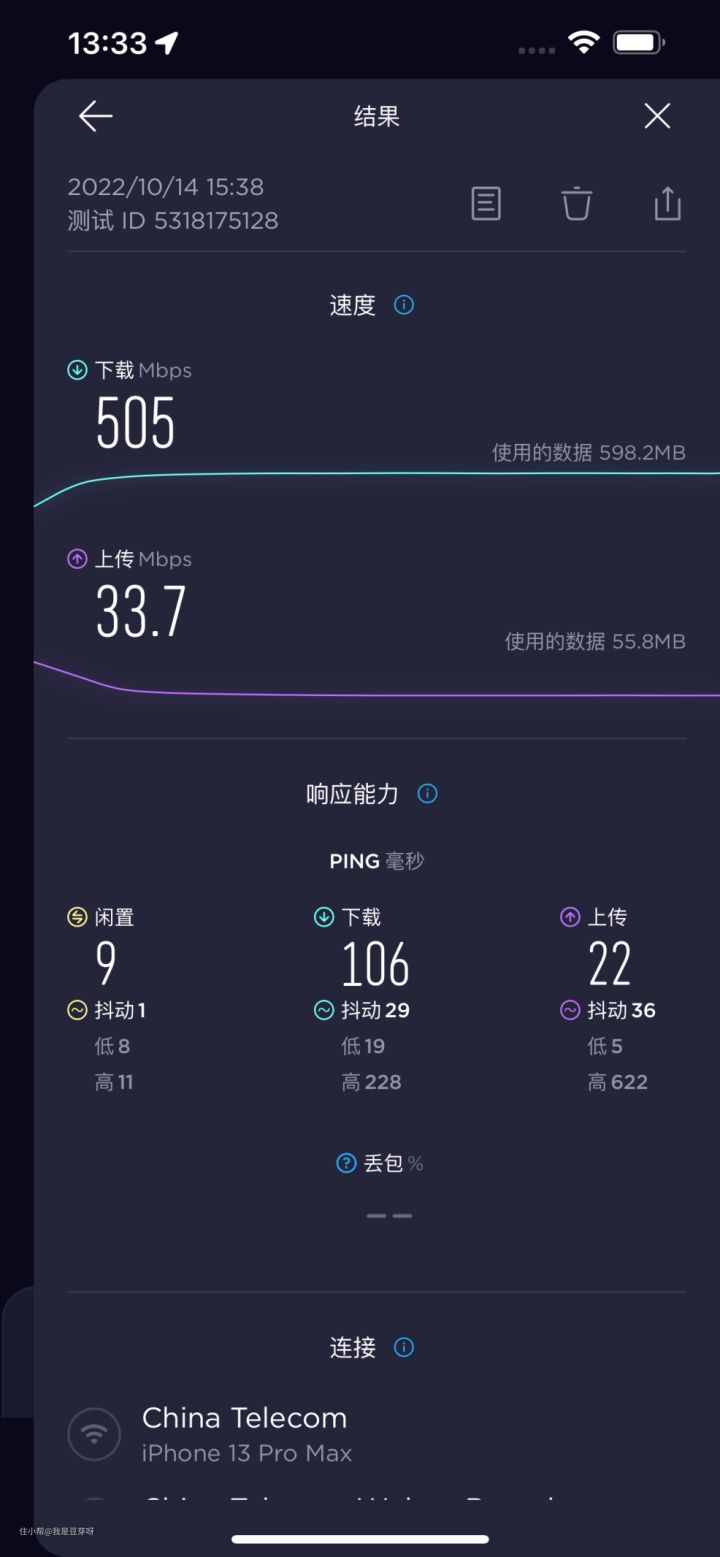Show info about 响应能力

427,794
